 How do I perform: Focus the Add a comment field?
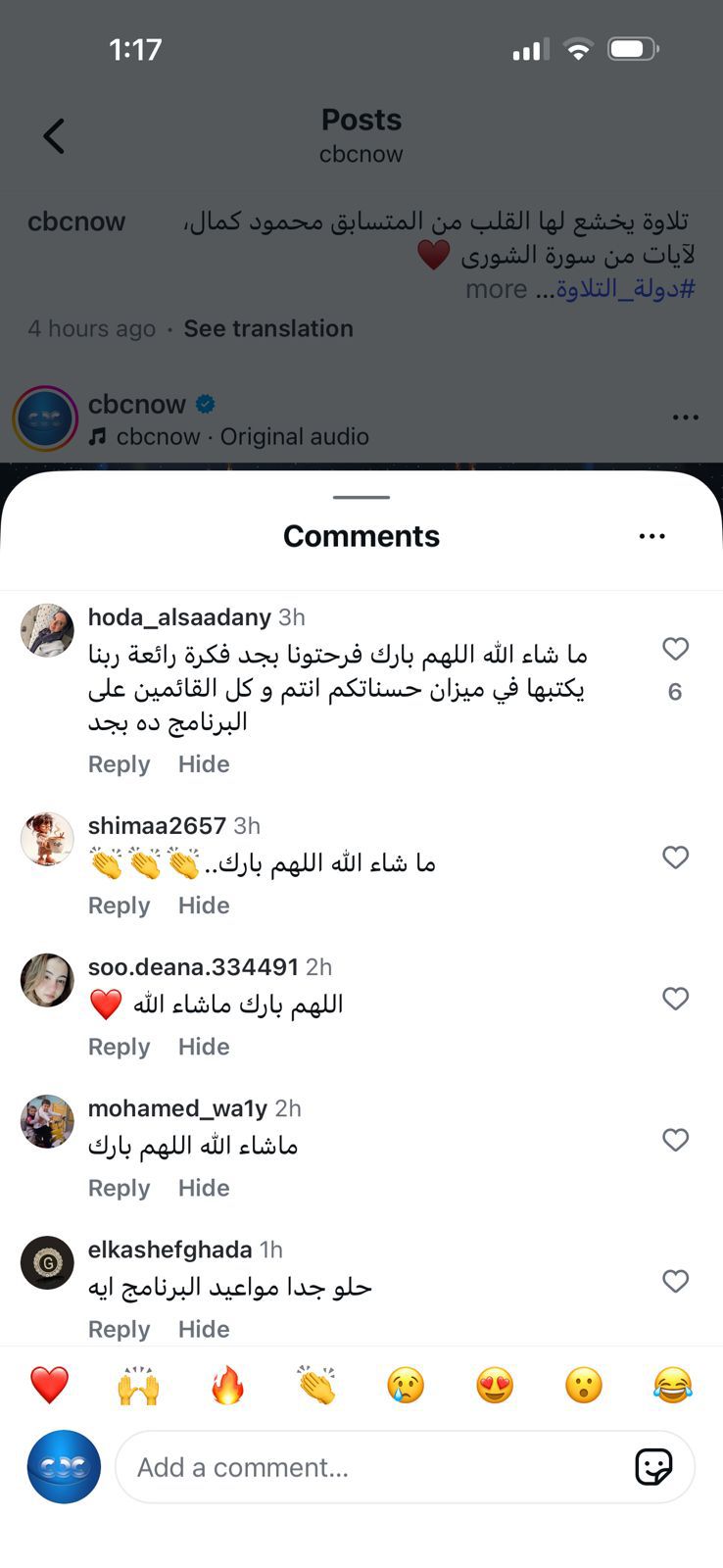372,1467
